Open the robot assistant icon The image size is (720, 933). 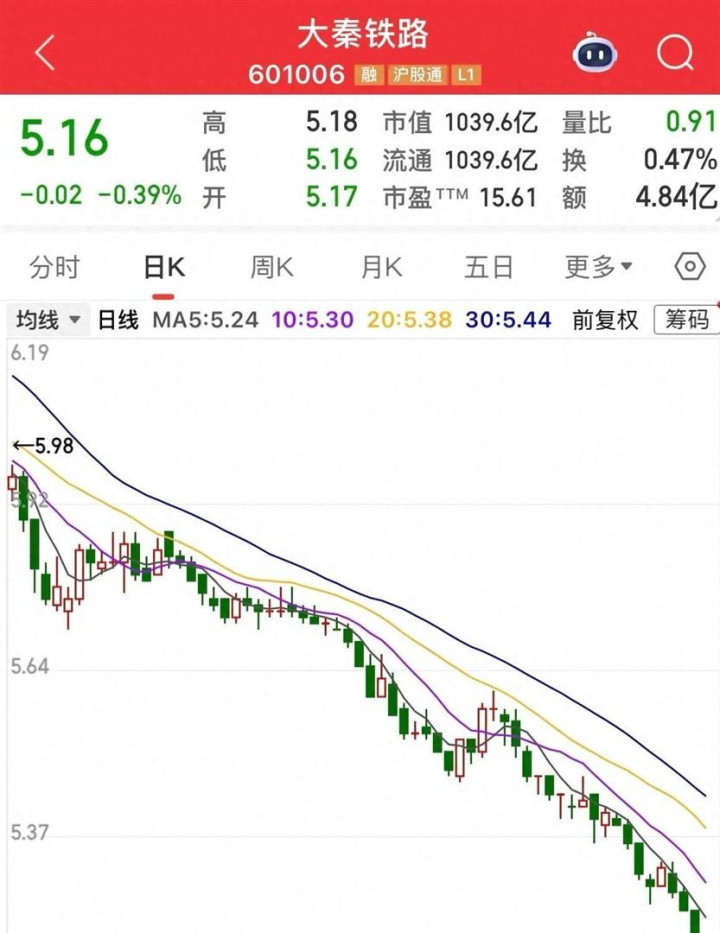597,51
